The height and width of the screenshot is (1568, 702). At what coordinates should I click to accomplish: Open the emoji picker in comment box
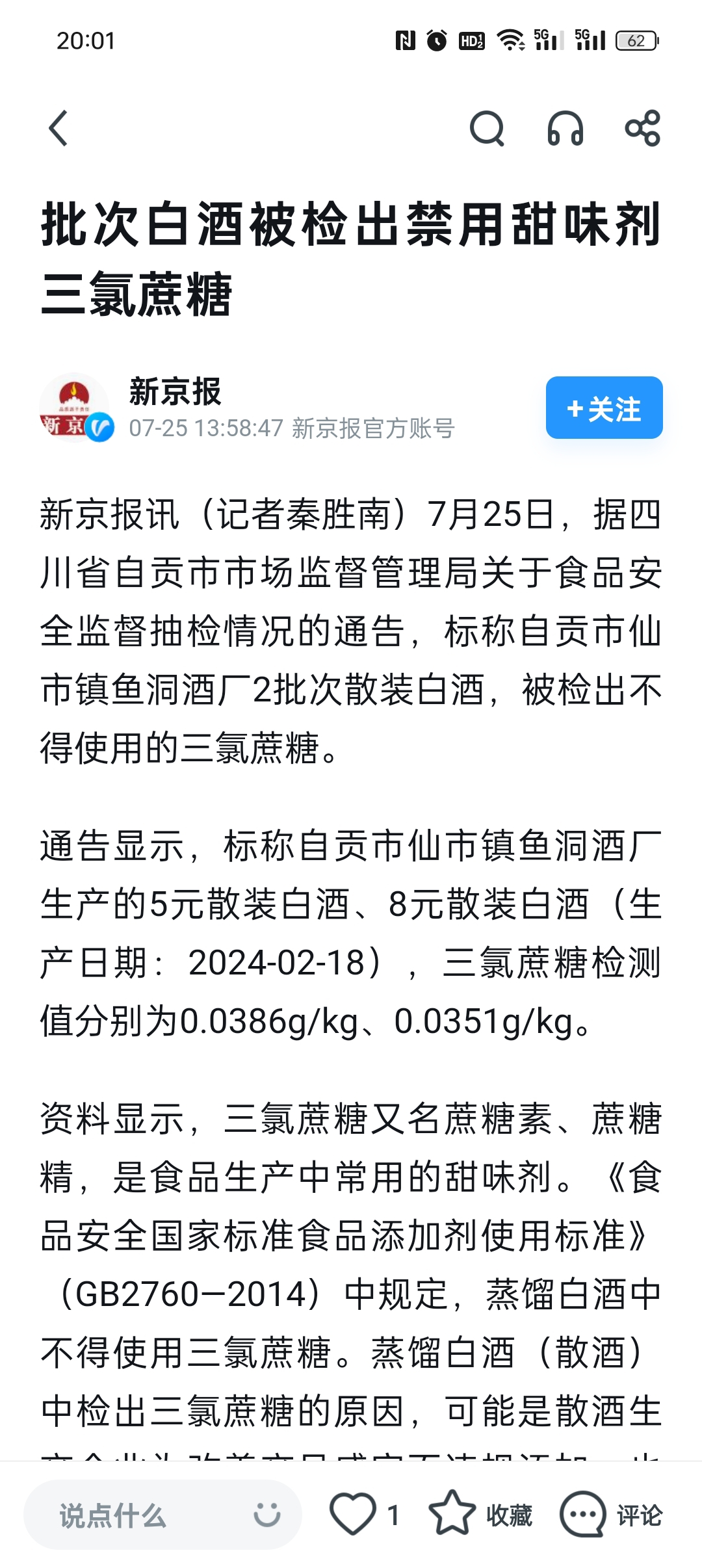pyautogui.click(x=266, y=1515)
